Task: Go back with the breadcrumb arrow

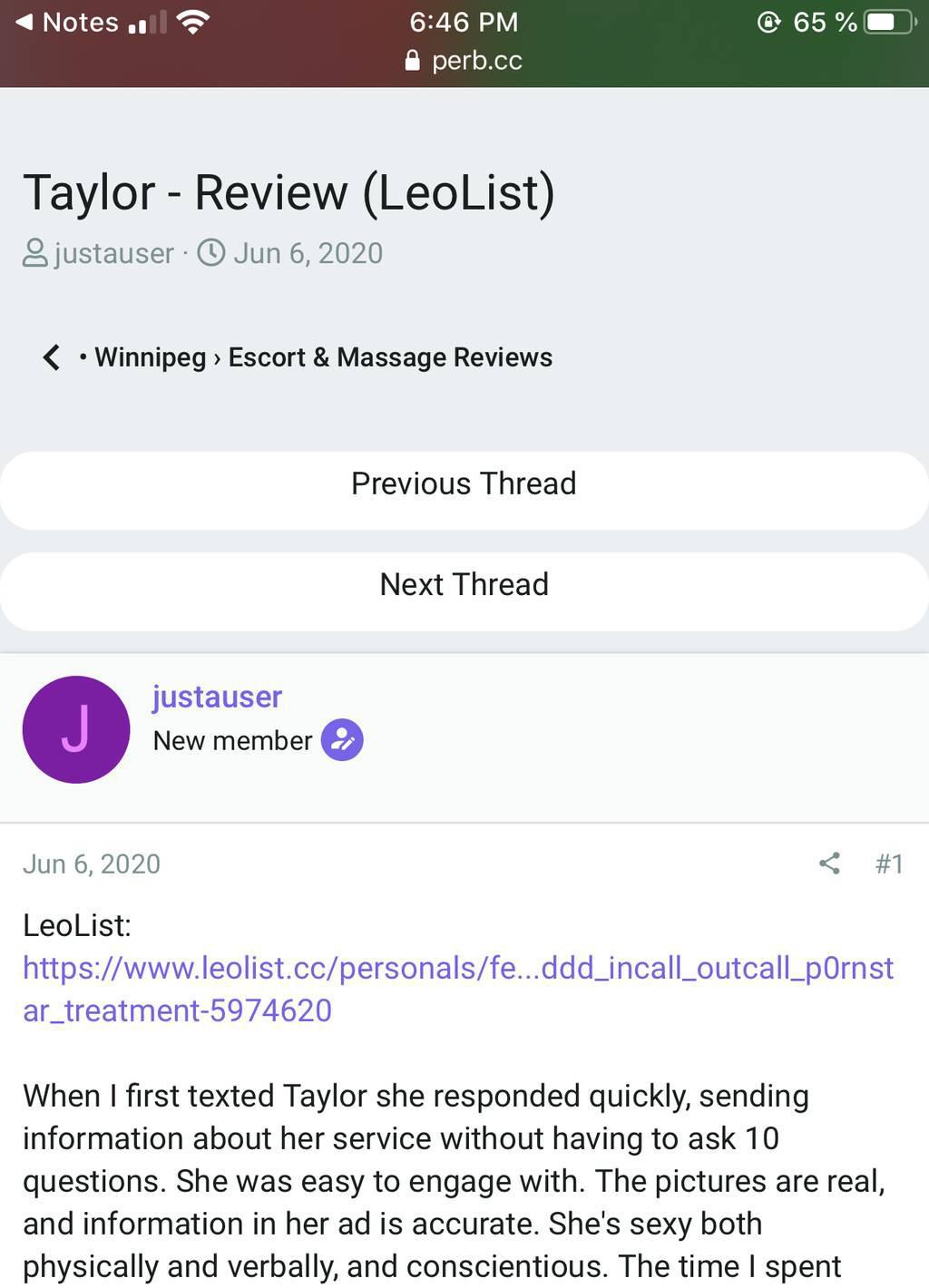Action: coord(52,357)
